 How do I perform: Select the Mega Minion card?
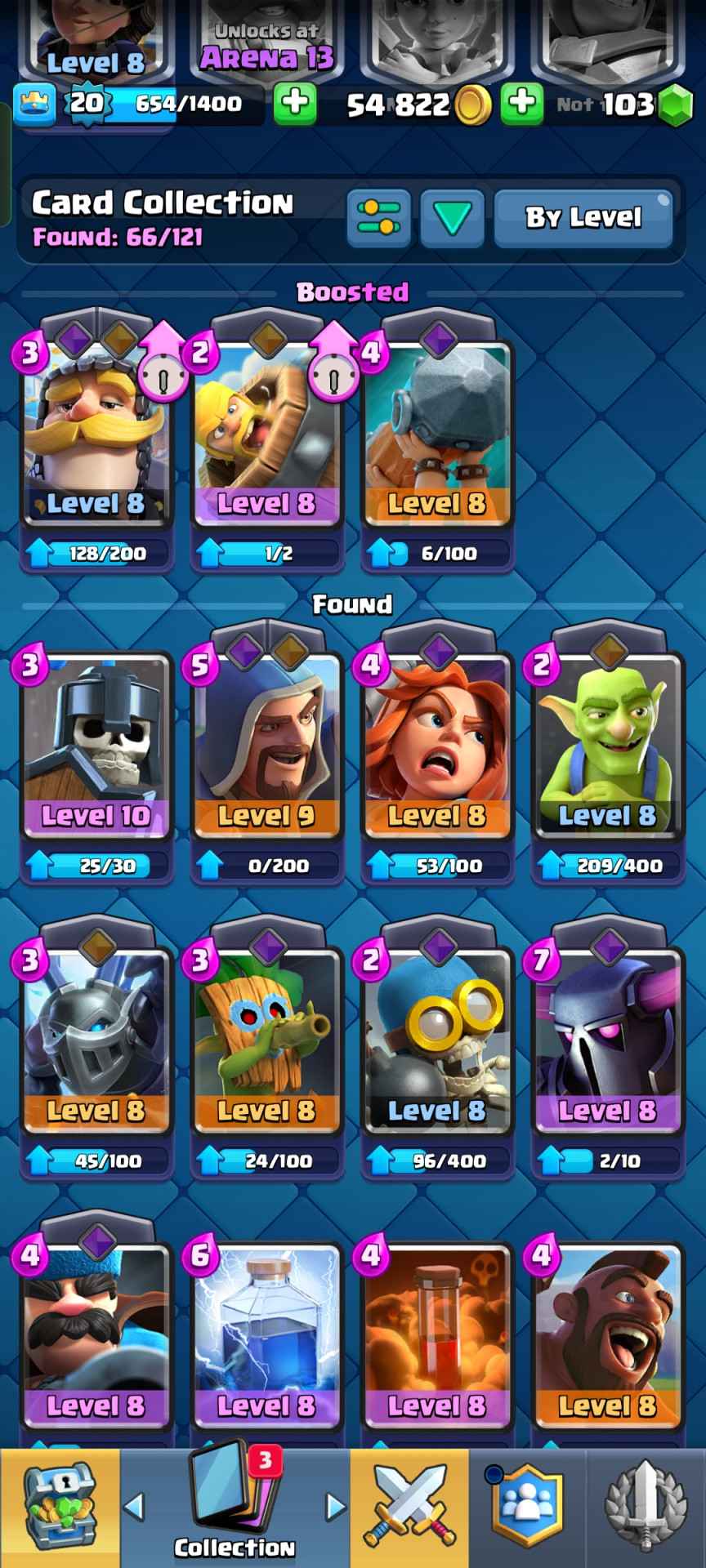96,1041
